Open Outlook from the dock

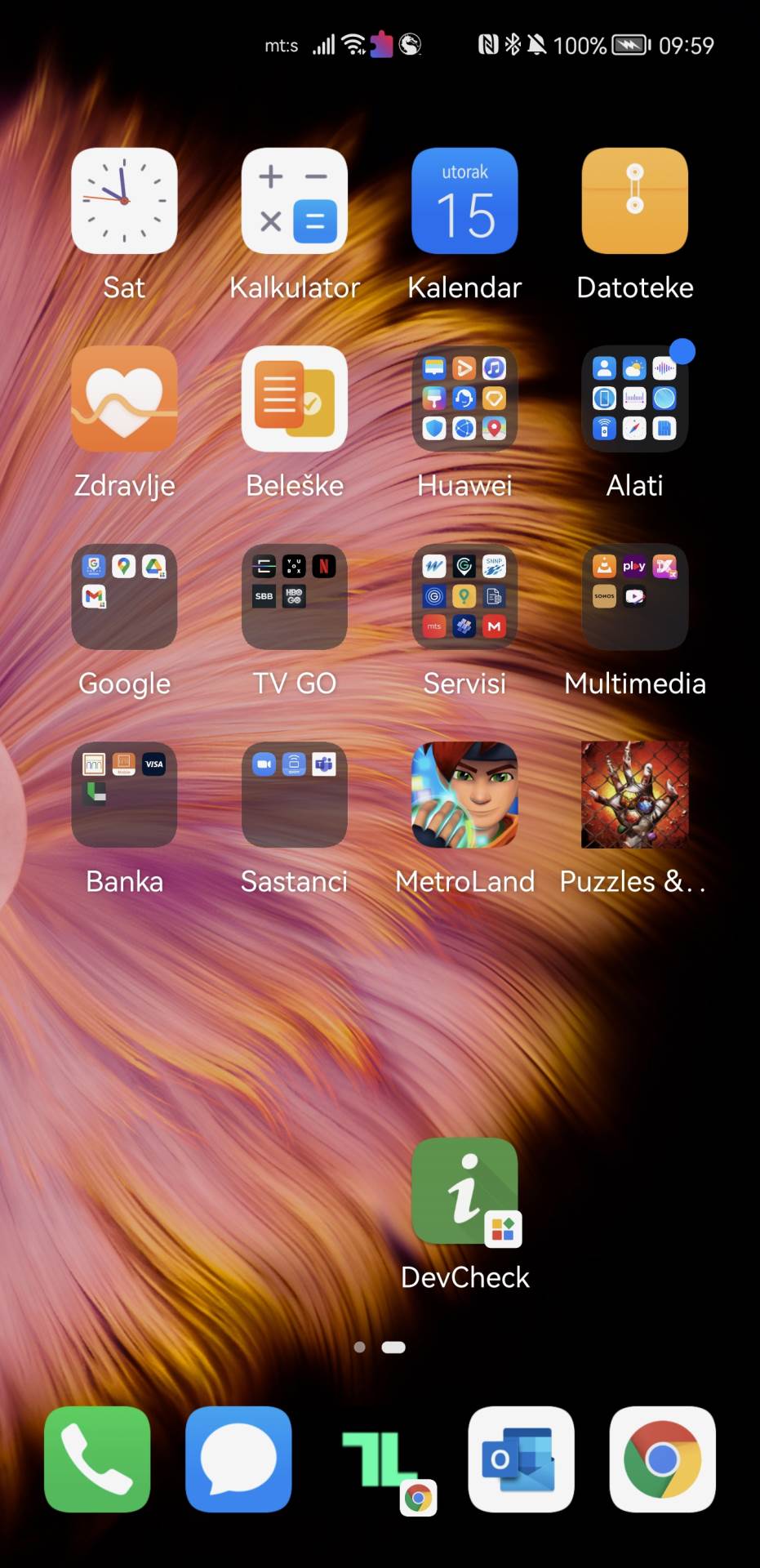coord(521,1459)
